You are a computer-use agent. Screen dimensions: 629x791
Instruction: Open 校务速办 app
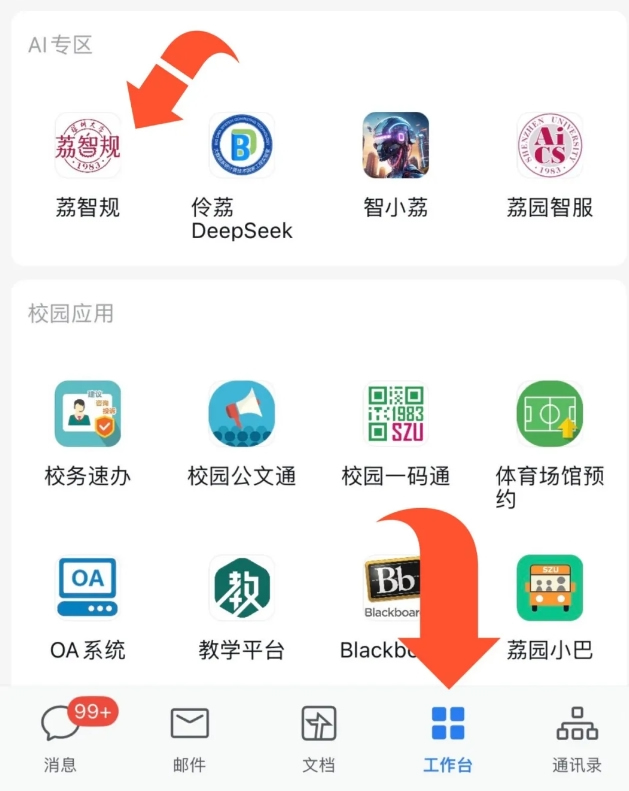[88, 414]
